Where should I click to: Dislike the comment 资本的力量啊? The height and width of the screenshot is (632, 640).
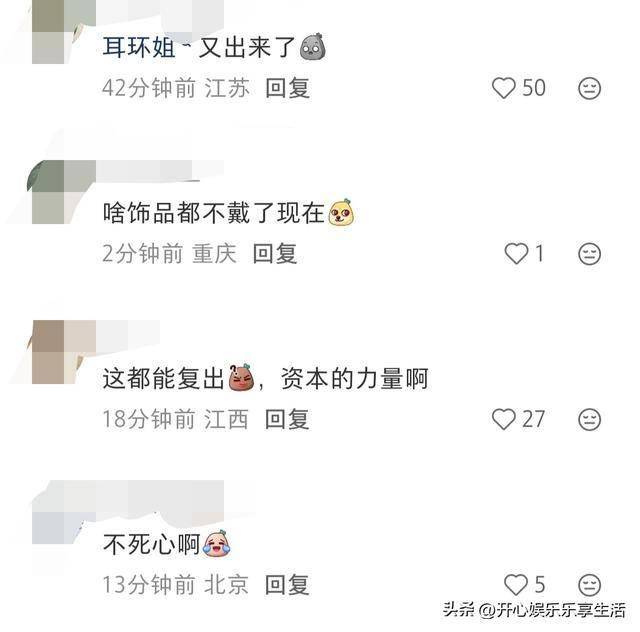590,419
